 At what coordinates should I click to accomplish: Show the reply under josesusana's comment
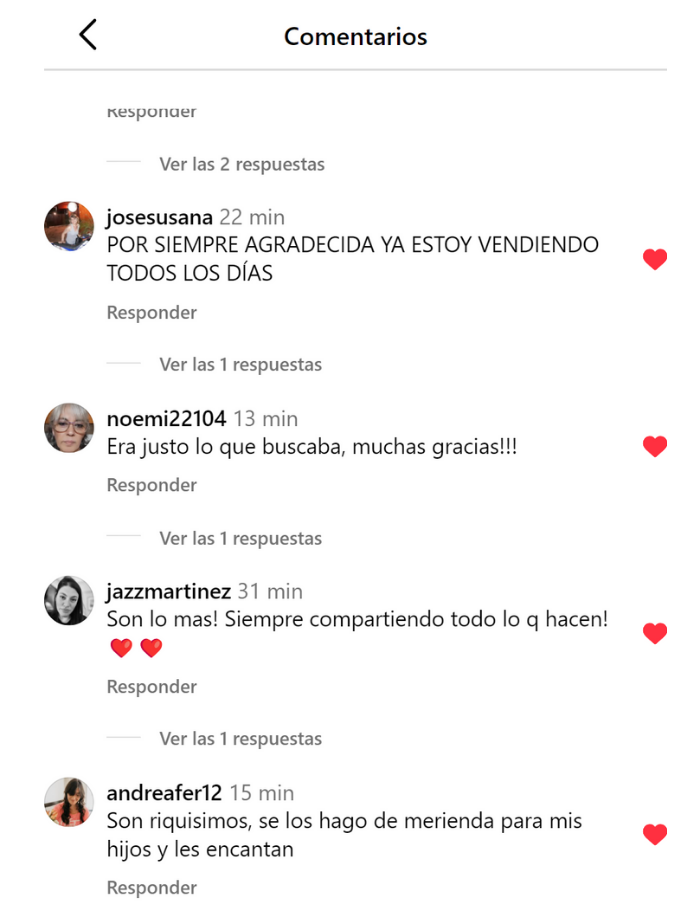(x=240, y=364)
